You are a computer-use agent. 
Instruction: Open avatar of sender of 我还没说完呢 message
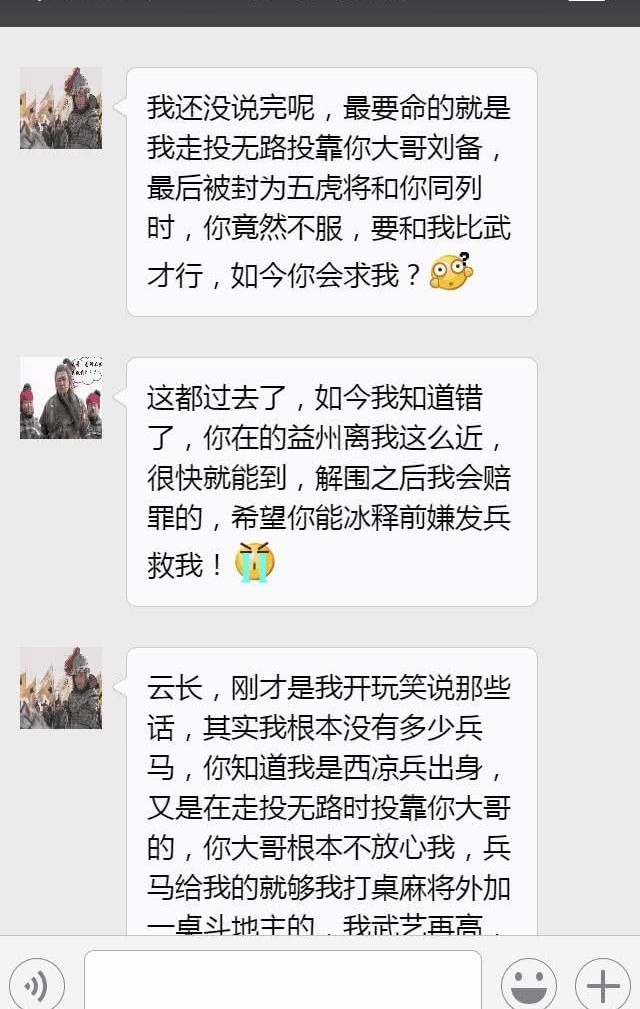coord(61,108)
